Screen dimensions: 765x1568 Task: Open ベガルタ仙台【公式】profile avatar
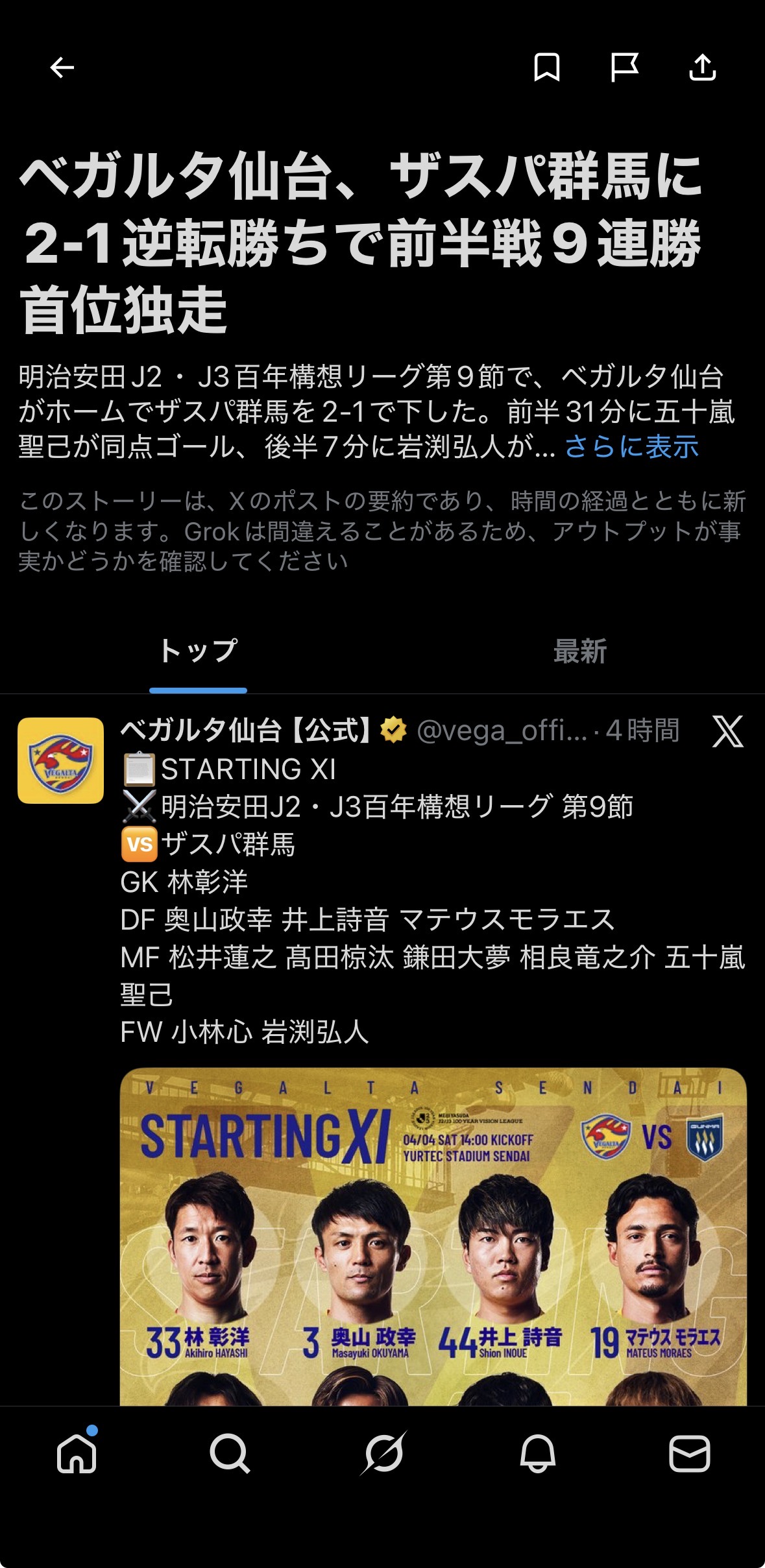tap(60, 760)
